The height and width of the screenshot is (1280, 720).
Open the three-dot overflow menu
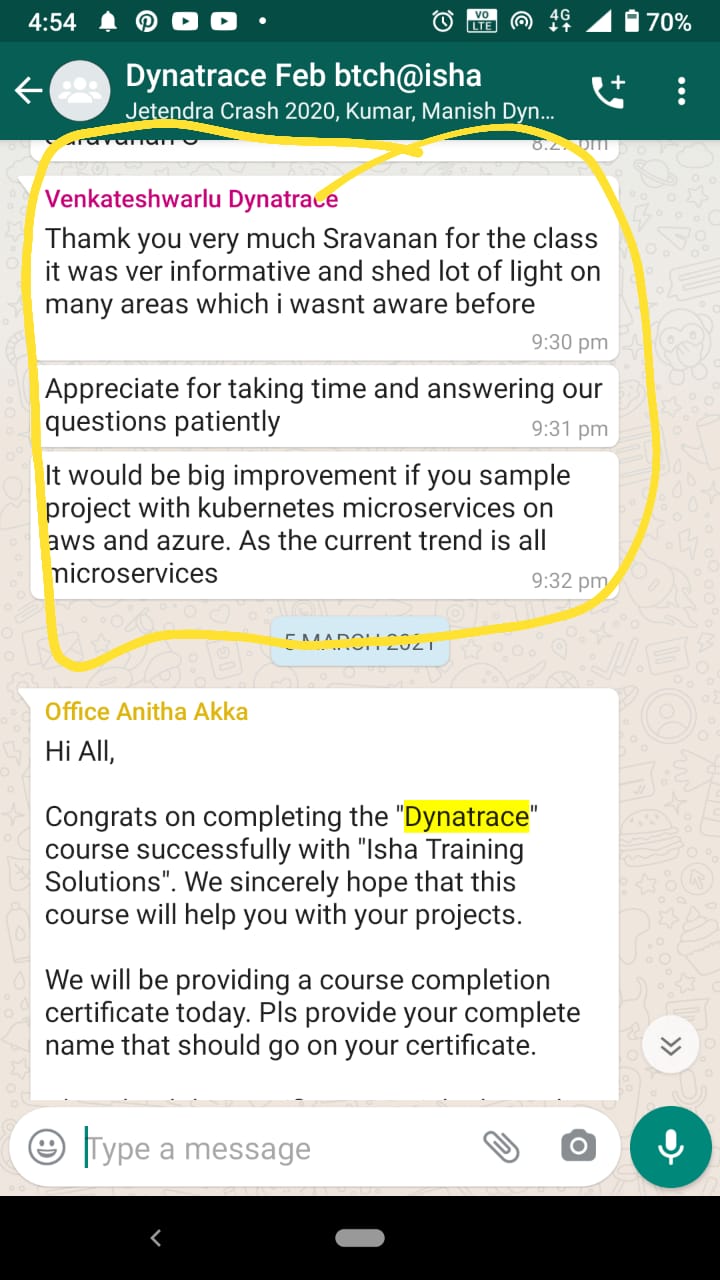(x=682, y=92)
